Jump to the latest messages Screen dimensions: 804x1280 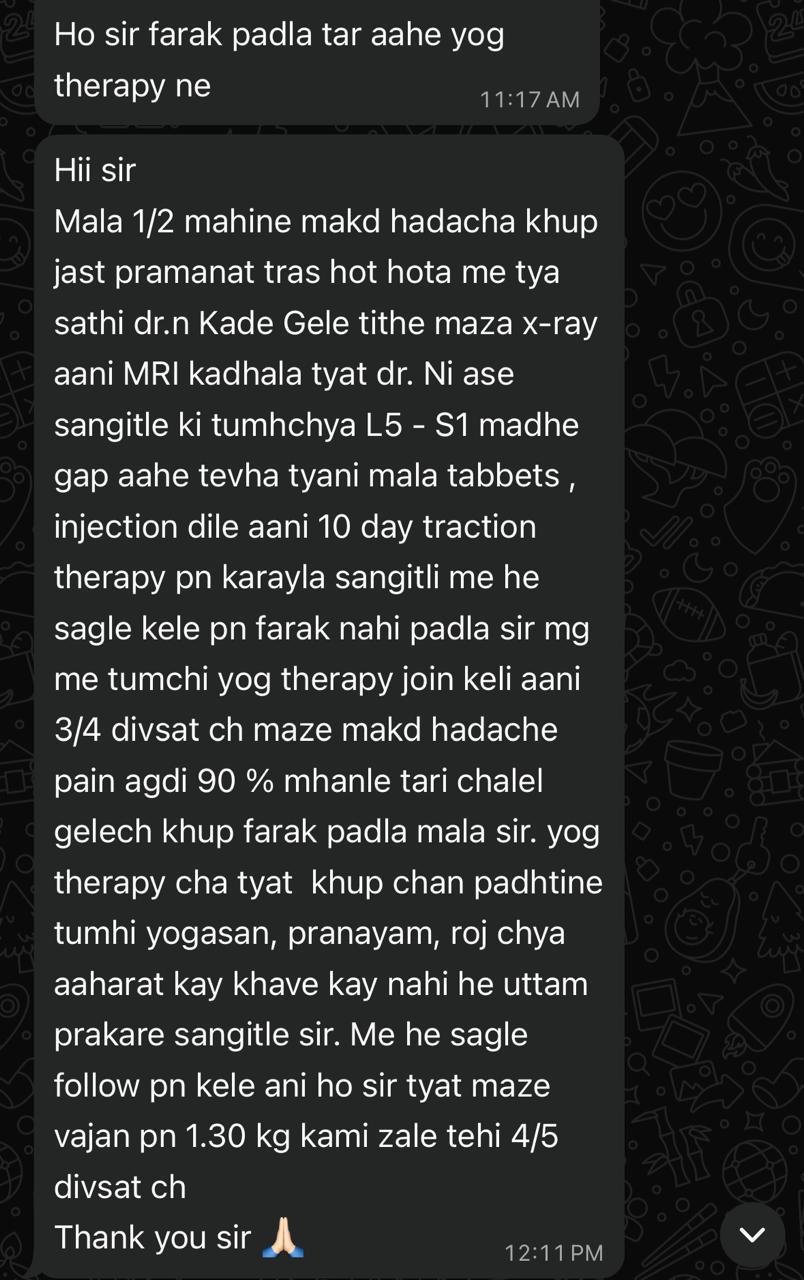pos(752,1235)
